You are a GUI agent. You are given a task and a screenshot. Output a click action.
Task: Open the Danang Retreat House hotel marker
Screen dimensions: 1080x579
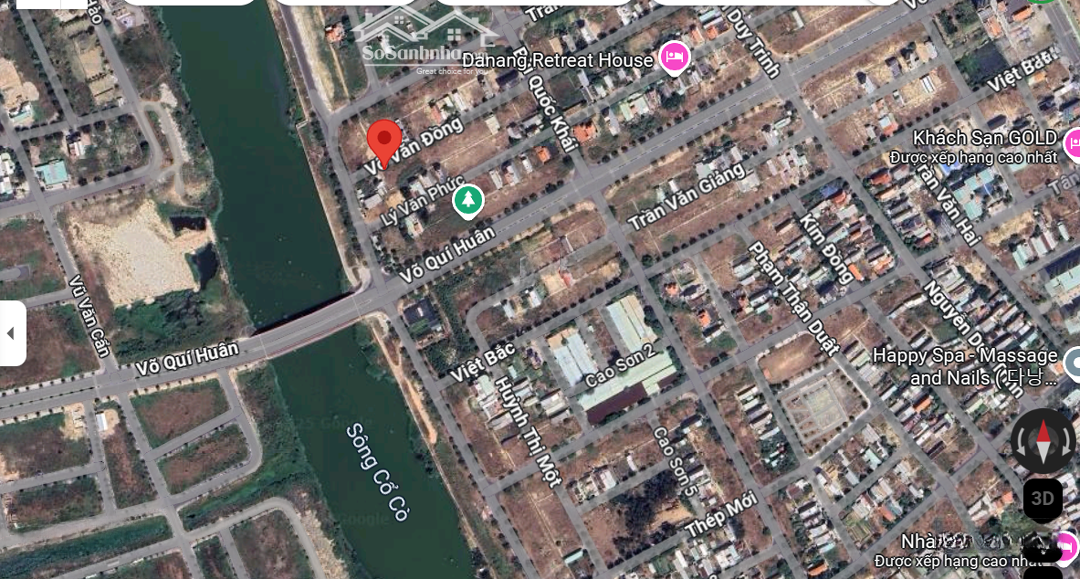click(x=675, y=57)
